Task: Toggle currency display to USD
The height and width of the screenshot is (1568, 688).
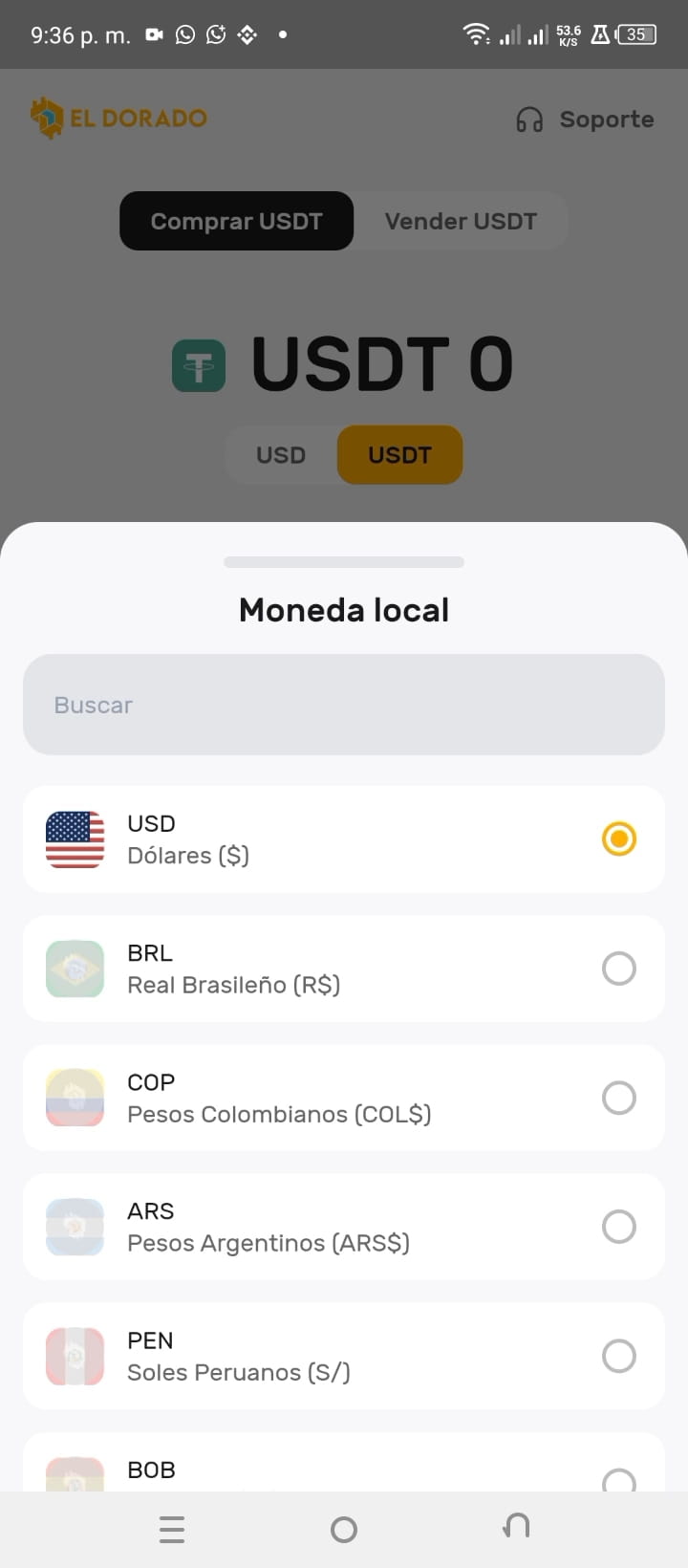Action: (x=280, y=454)
